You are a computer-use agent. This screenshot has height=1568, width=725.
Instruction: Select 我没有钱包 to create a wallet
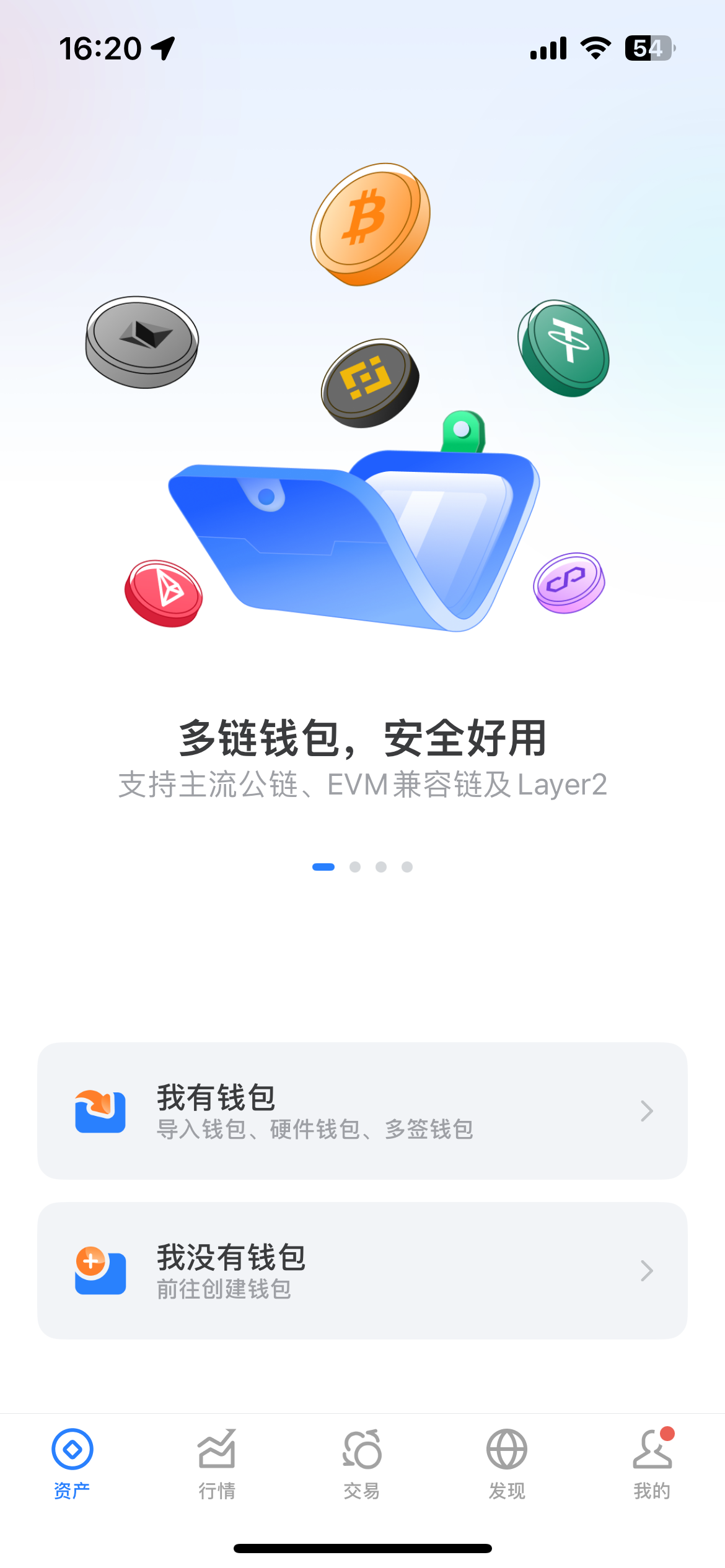(362, 1271)
